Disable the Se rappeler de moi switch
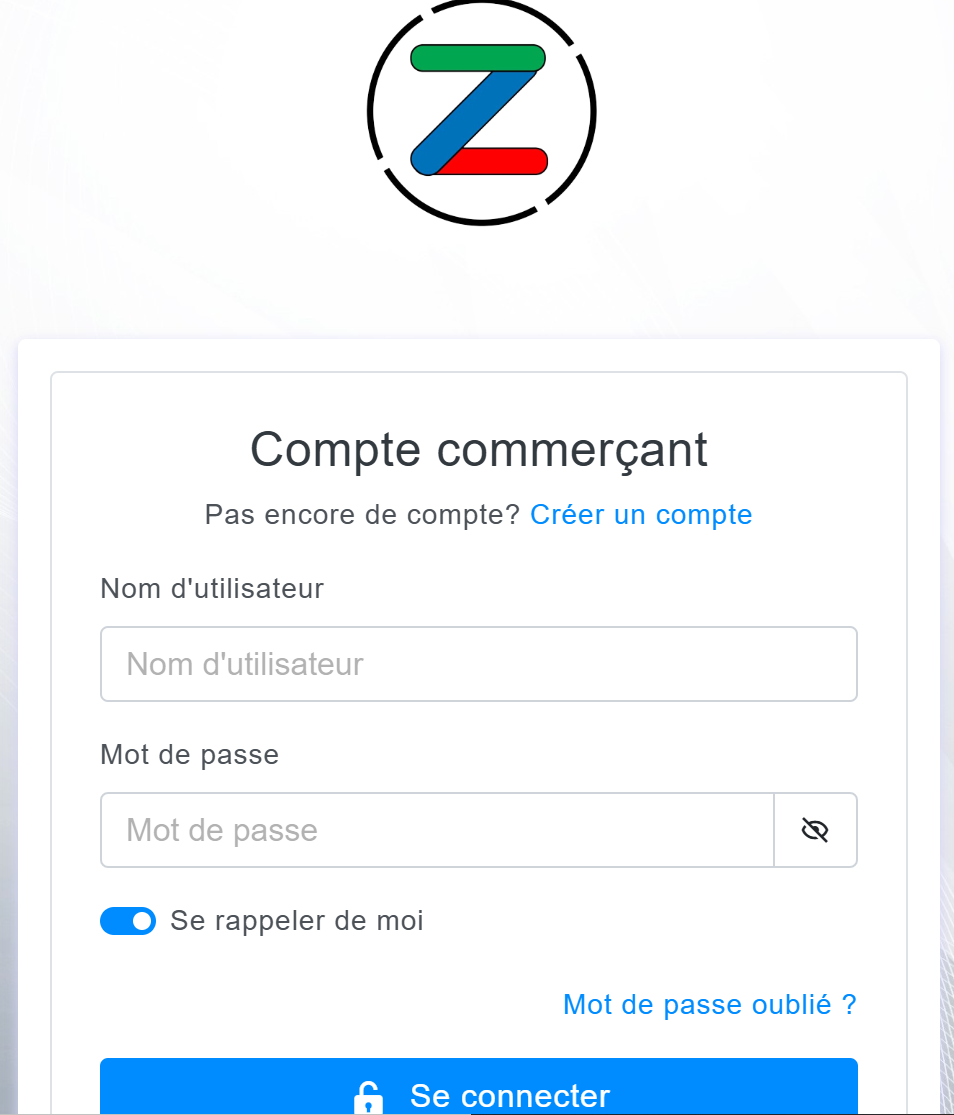This screenshot has height=1115, width=954. (x=128, y=921)
